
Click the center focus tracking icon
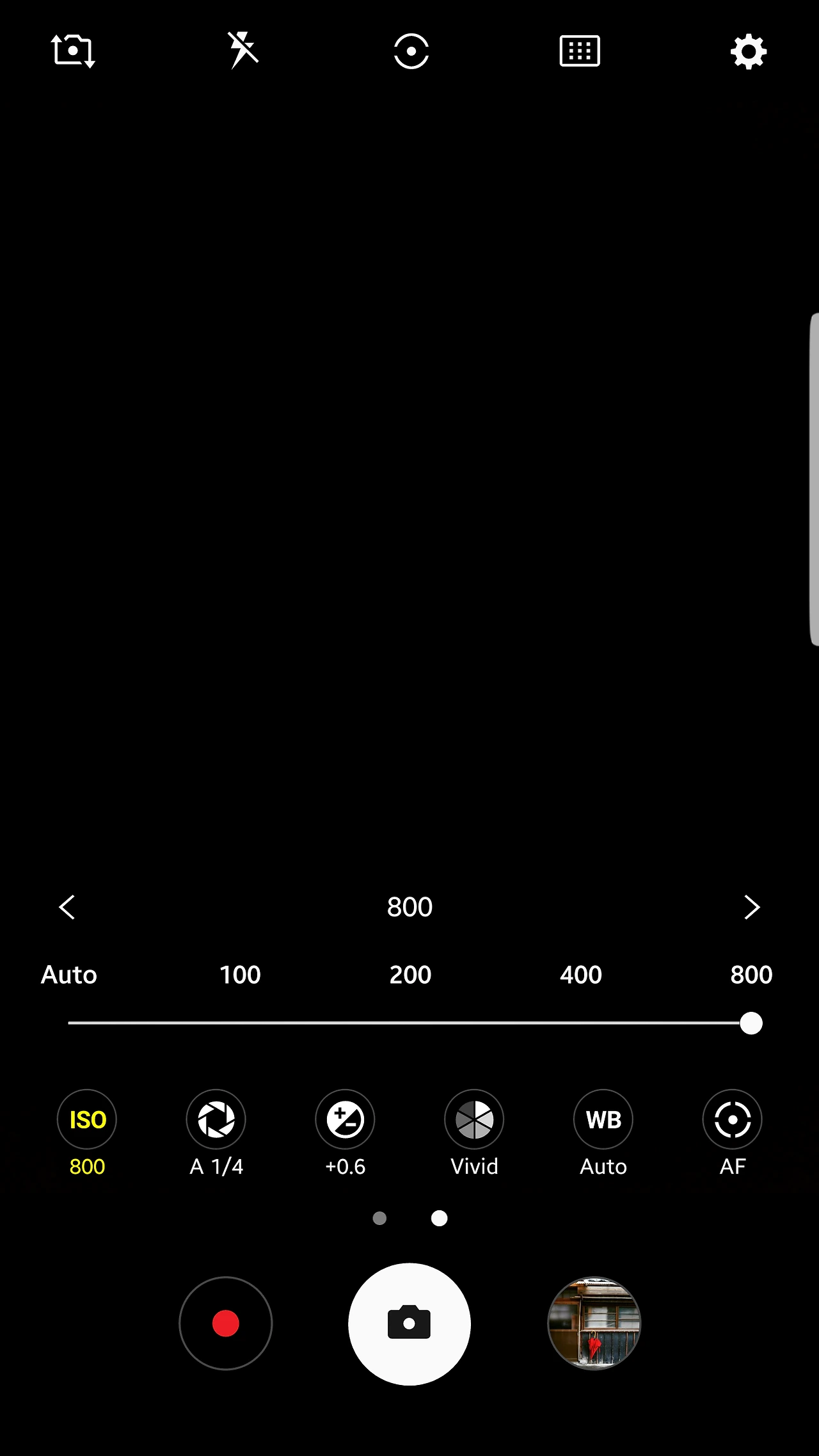pos(410,51)
